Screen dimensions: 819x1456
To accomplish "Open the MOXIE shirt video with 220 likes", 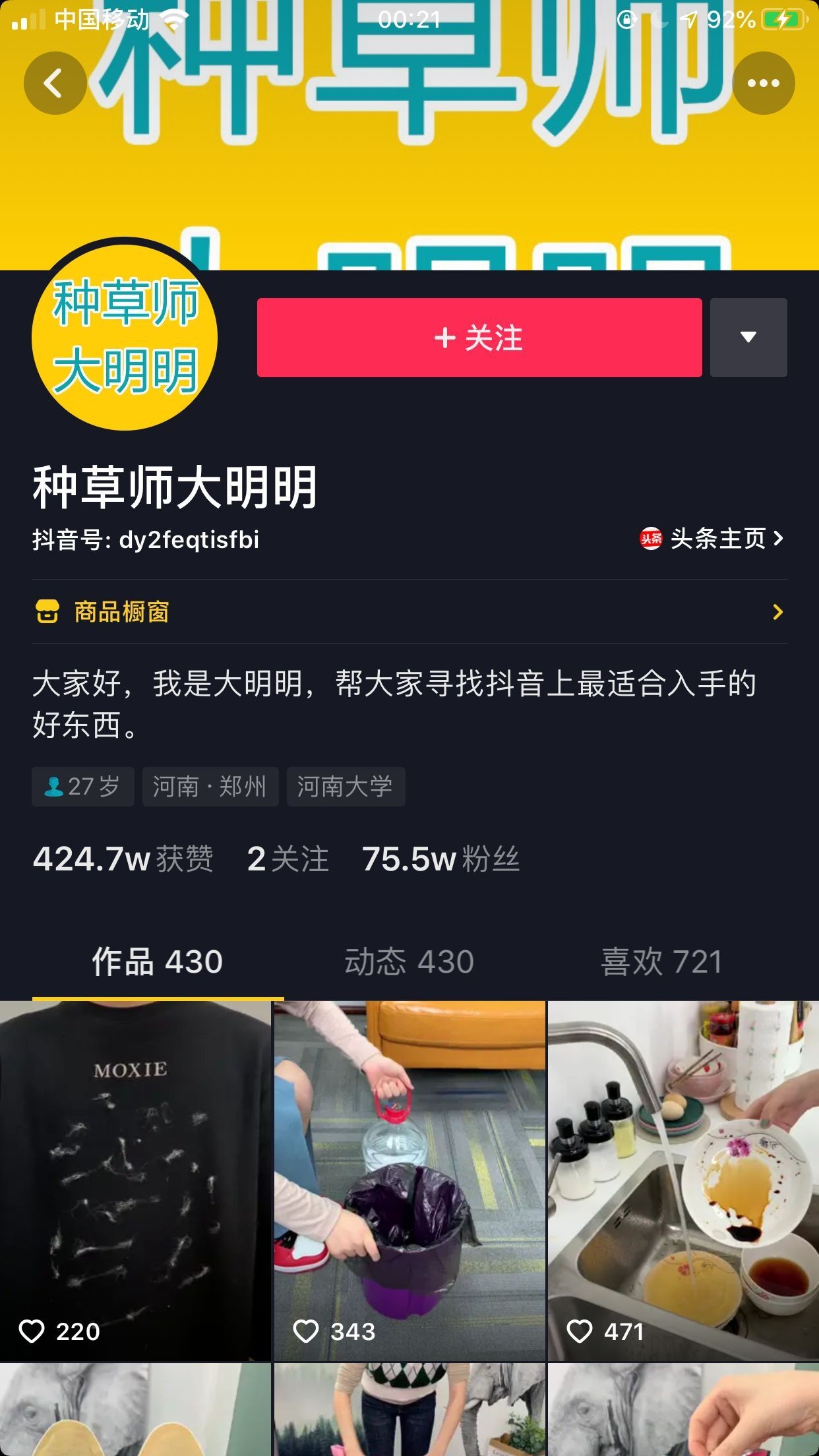I will pyautogui.click(x=135, y=1180).
